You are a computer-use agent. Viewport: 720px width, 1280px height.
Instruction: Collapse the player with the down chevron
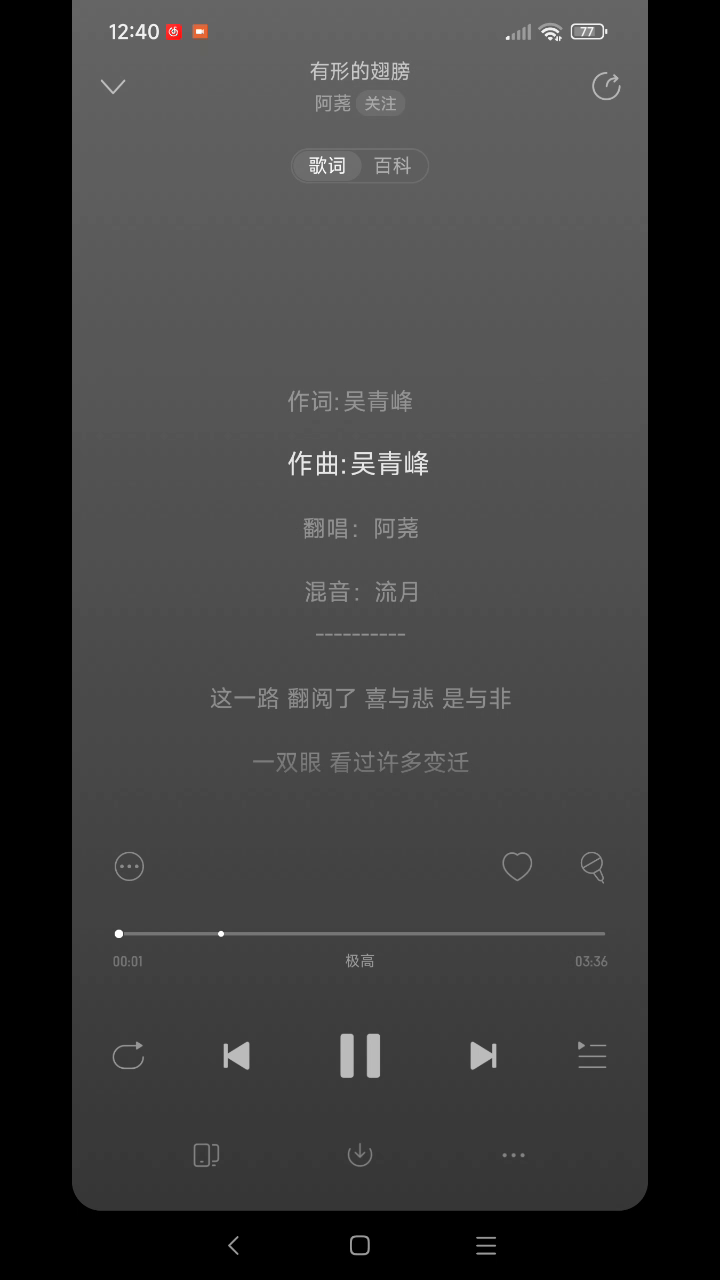click(113, 87)
